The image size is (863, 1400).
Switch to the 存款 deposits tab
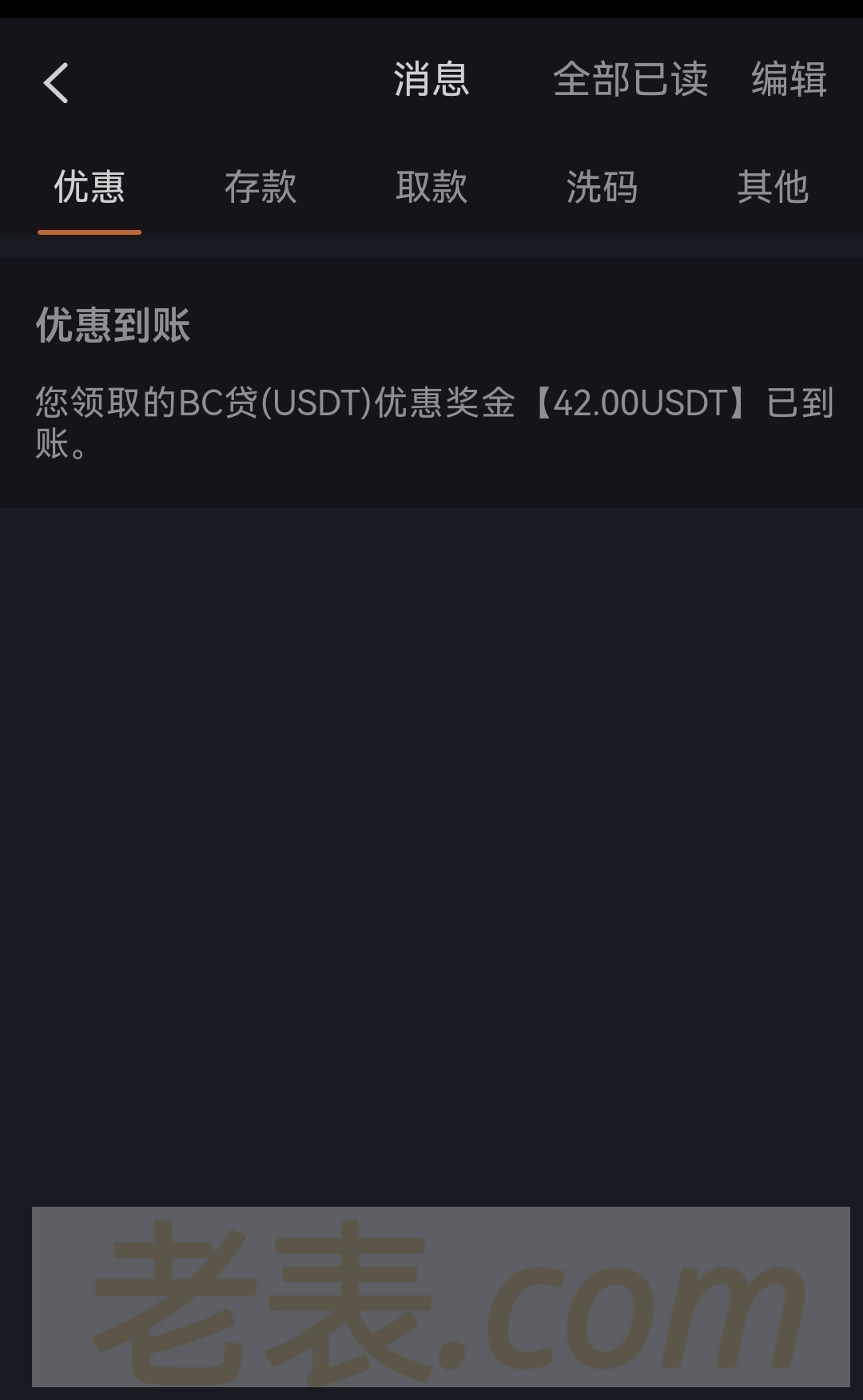point(260,188)
